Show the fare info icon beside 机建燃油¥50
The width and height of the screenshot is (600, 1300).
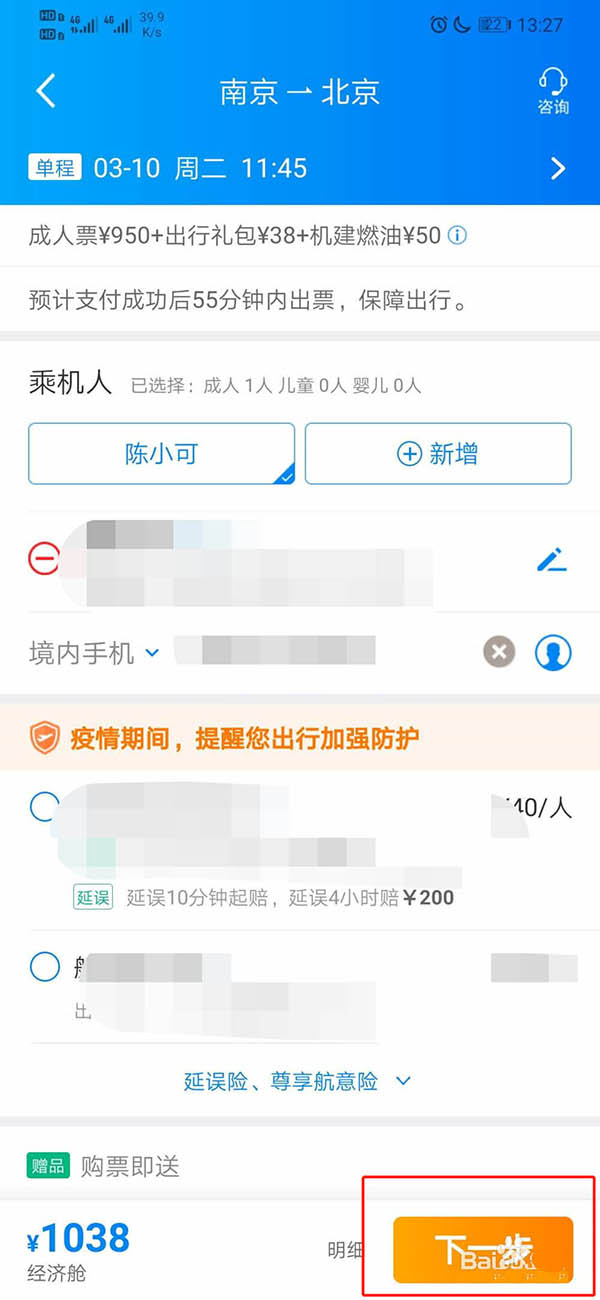pyautogui.click(x=458, y=236)
